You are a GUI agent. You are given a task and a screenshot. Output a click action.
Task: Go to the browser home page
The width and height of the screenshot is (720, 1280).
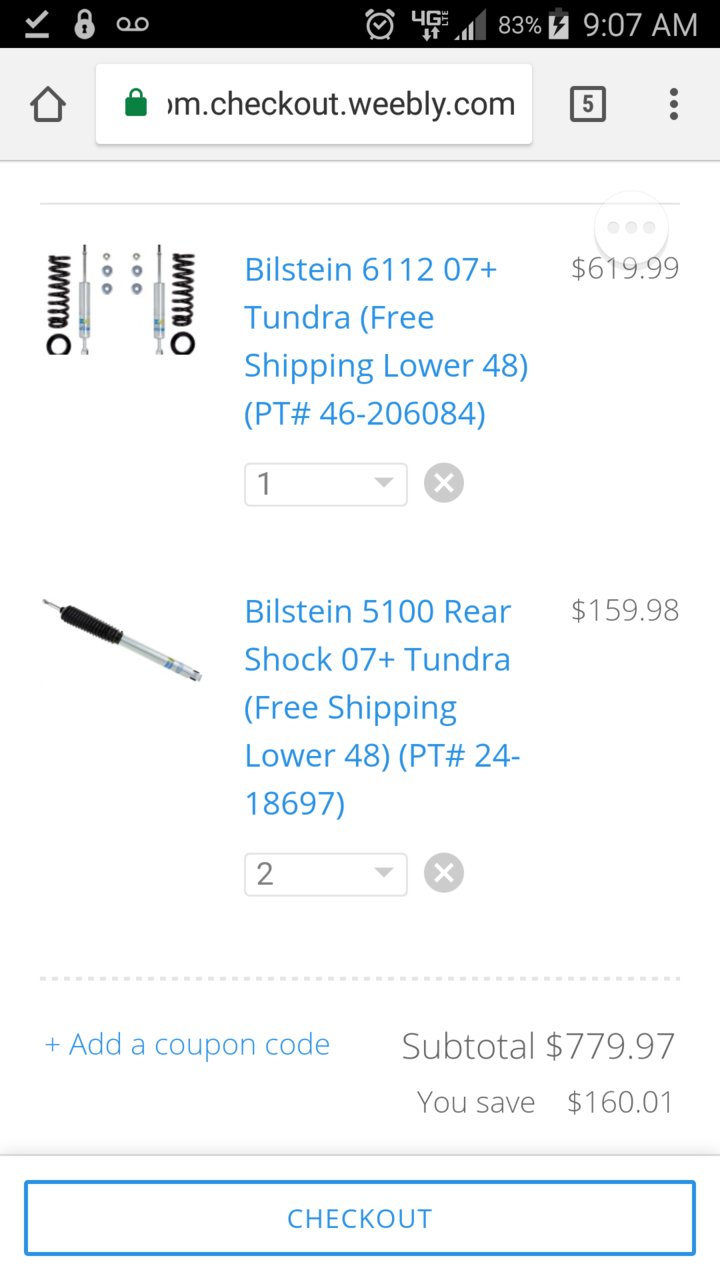click(48, 104)
